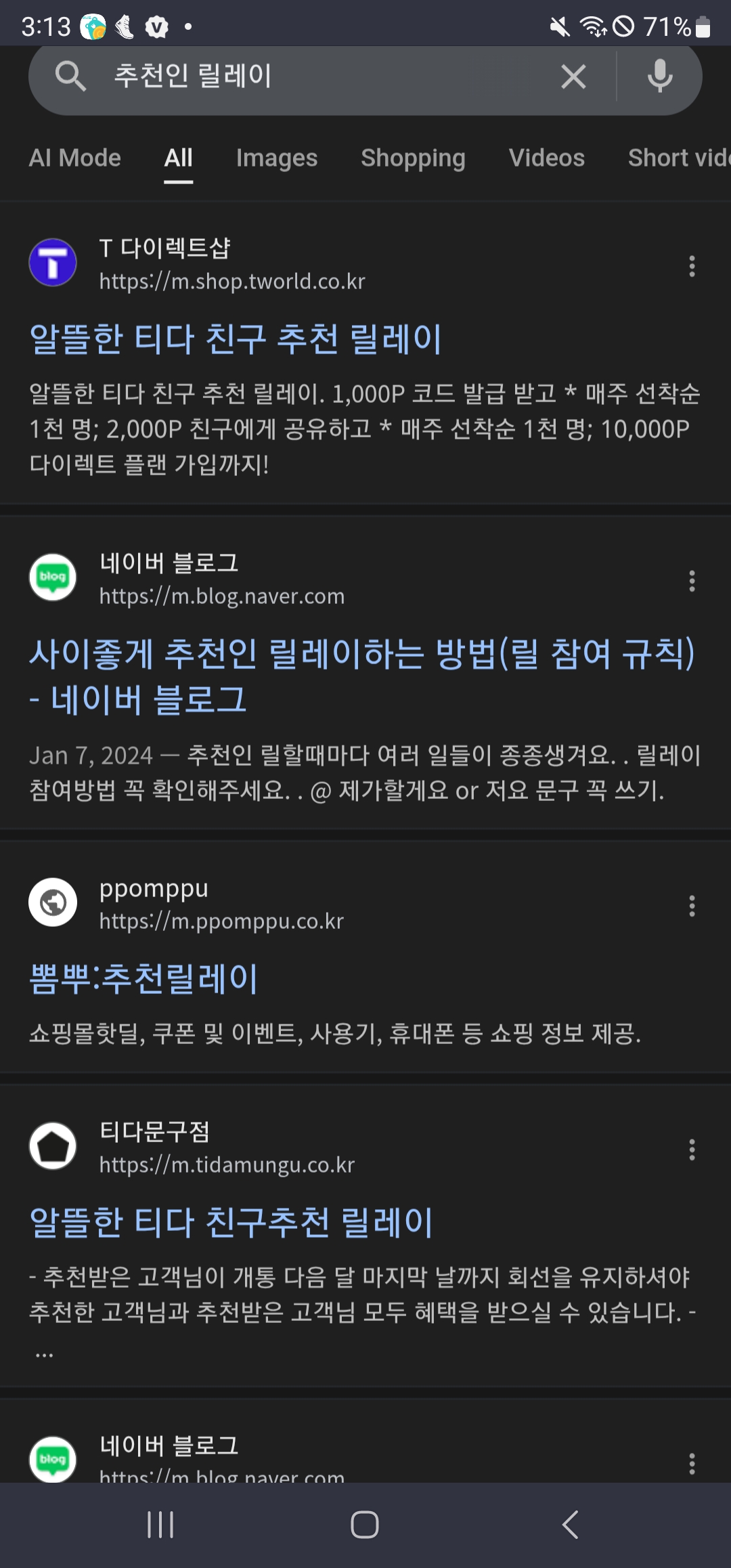This screenshot has width=731, height=1568.
Task: Start voice search with the microphone
Action: (x=659, y=76)
